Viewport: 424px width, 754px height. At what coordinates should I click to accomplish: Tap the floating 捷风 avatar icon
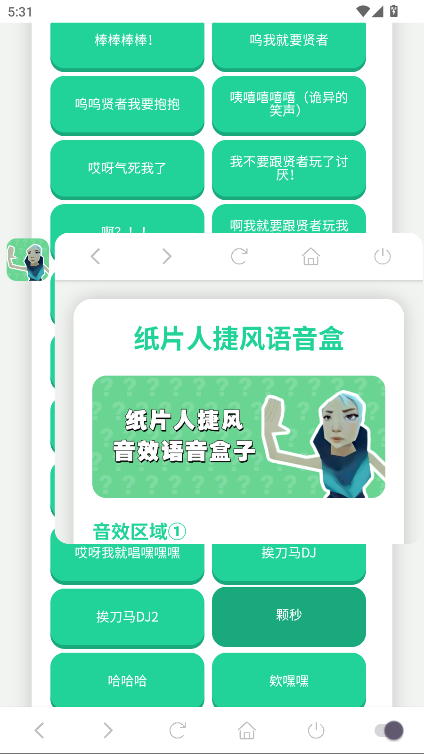(x=28, y=260)
